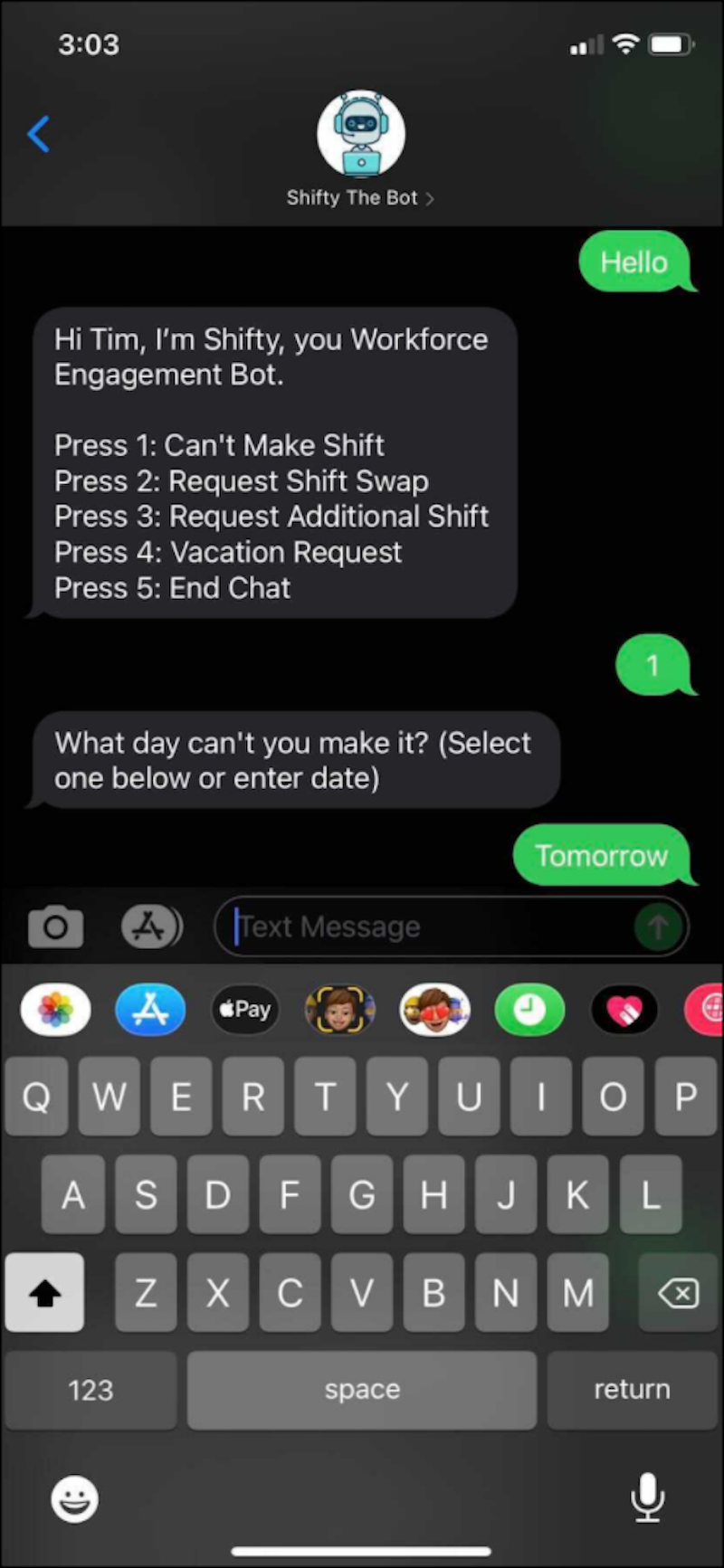
Task: Open the camera to attach a photo
Action: point(55,927)
